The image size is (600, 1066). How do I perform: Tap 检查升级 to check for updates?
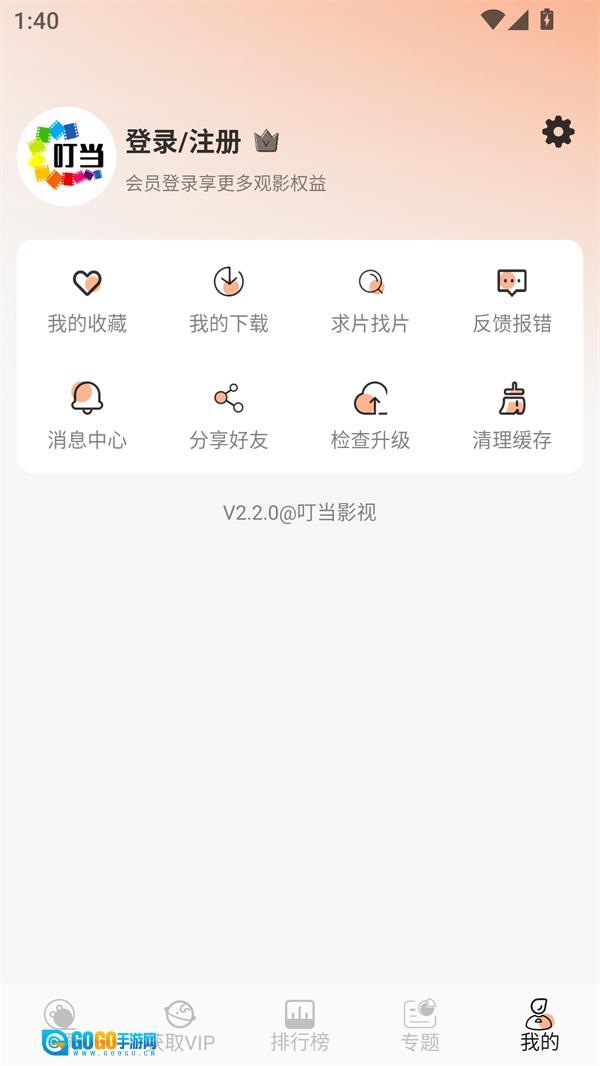click(x=370, y=416)
